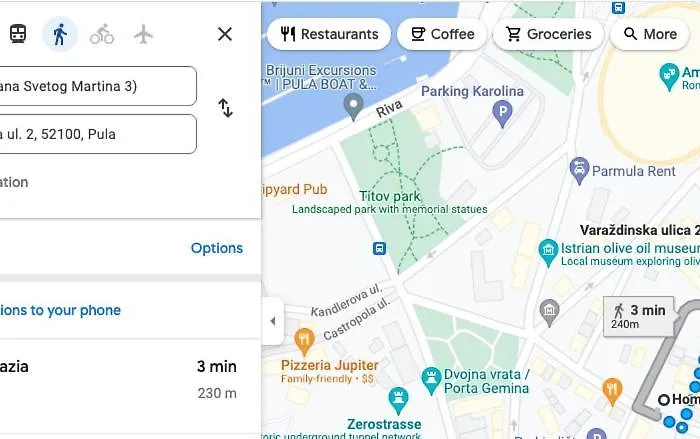Open the 3 min 230 m route

(120, 378)
